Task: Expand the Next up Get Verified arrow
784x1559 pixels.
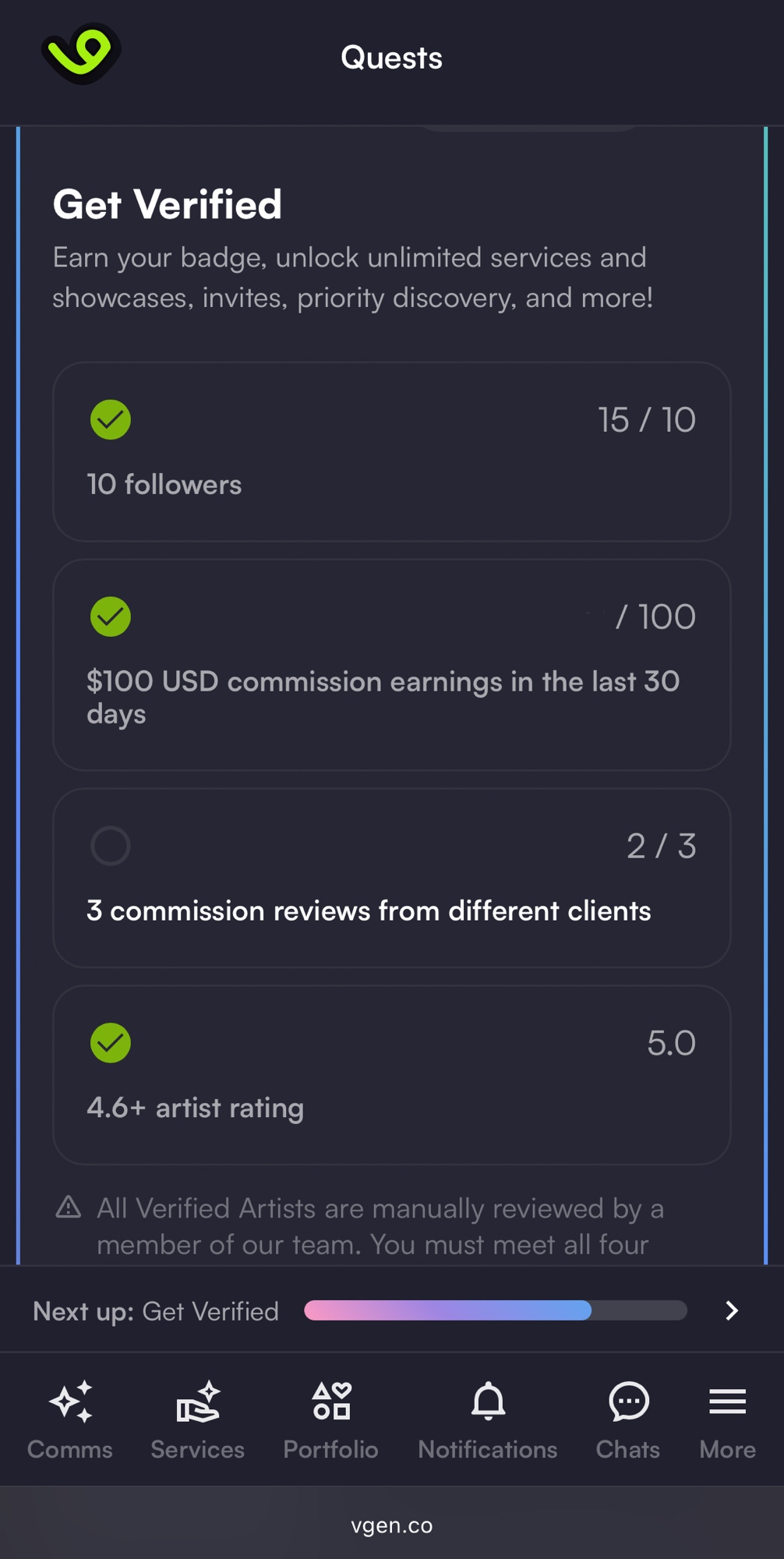Action: (732, 1310)
